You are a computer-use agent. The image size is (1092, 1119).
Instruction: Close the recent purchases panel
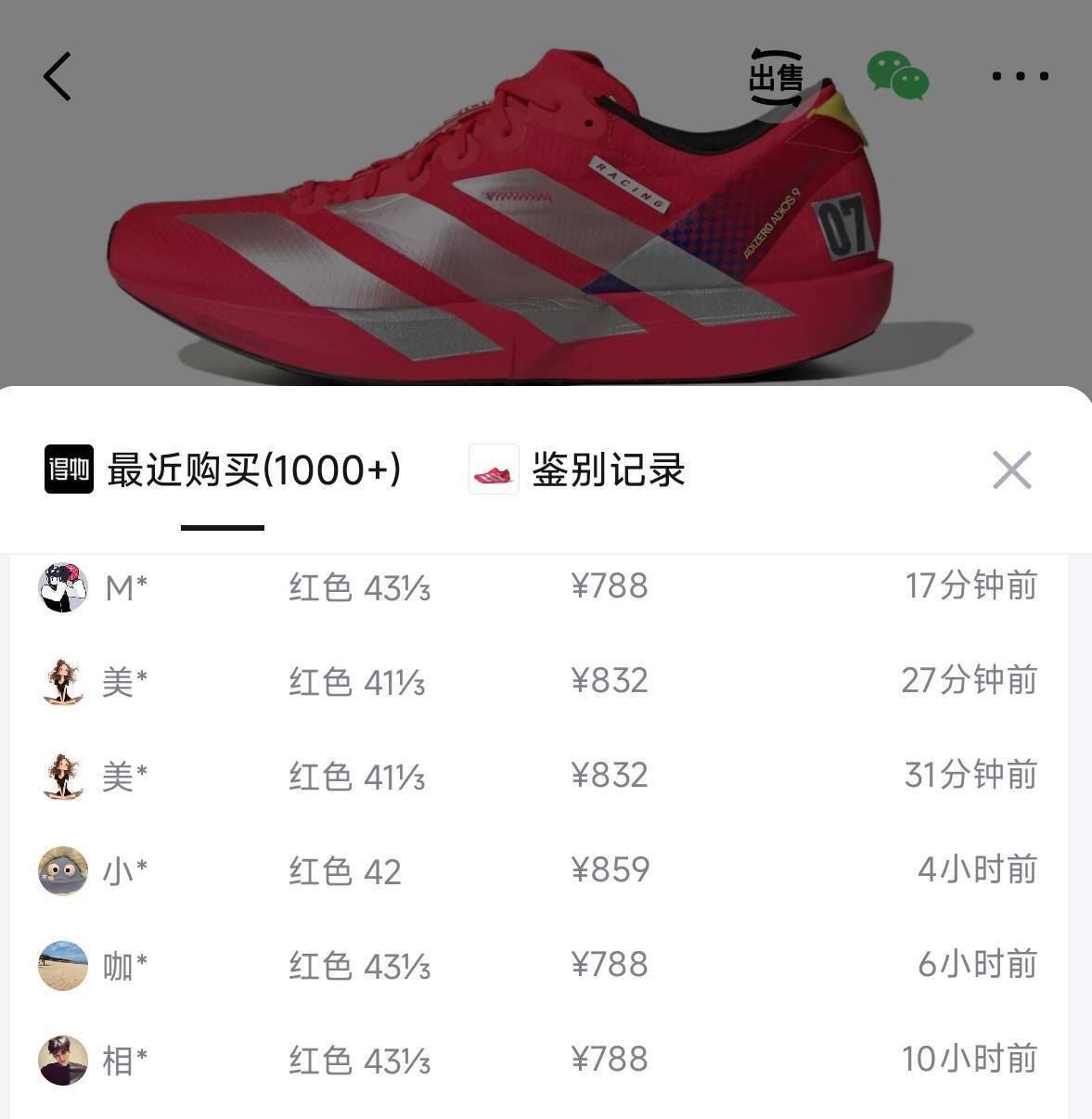(1011, 469)
